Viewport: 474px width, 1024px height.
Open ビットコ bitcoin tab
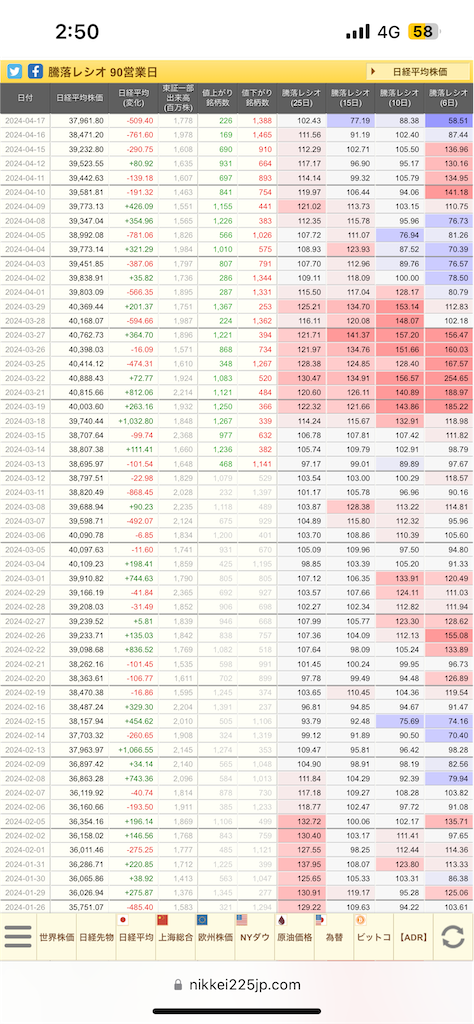[x=373, y=937]
